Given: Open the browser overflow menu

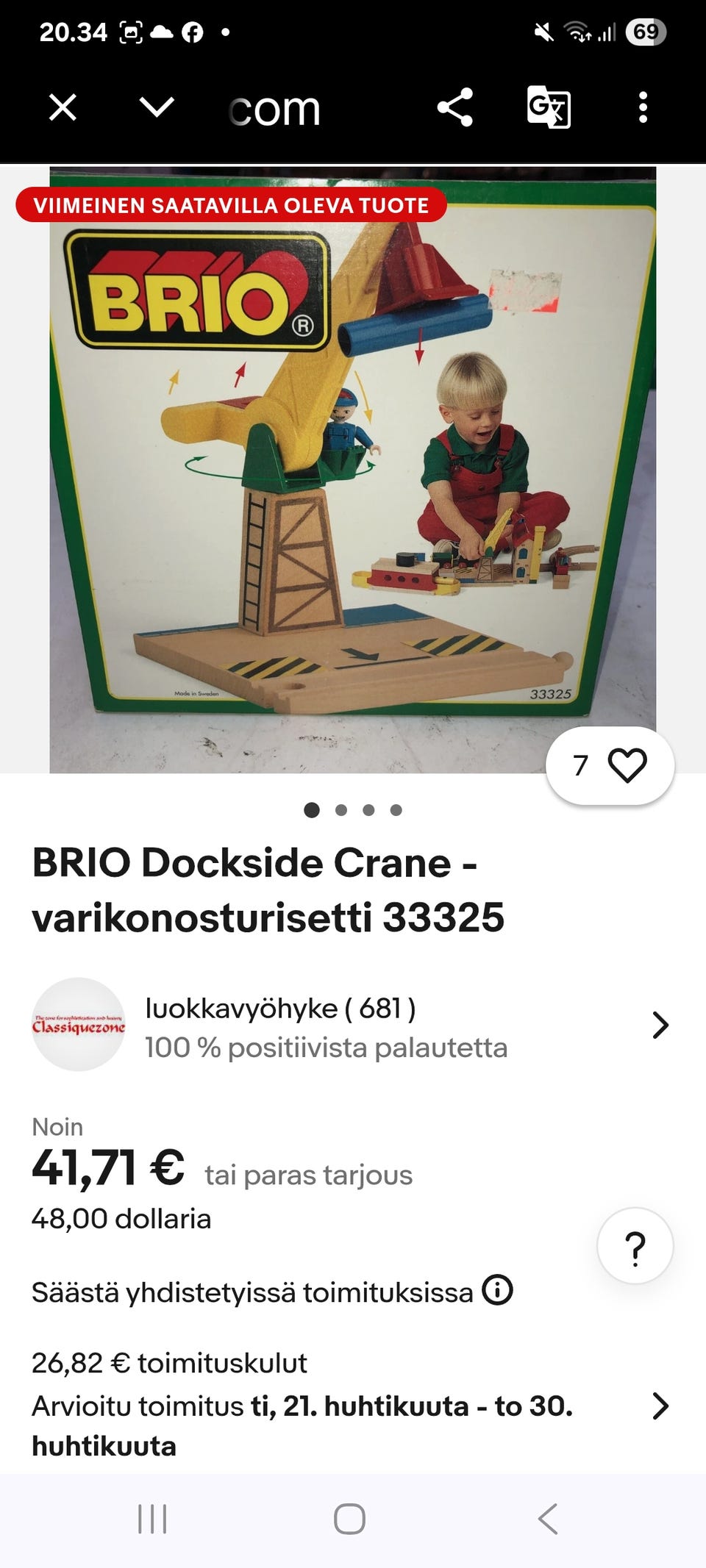Looking at the screenshot, I should [643, 108].
